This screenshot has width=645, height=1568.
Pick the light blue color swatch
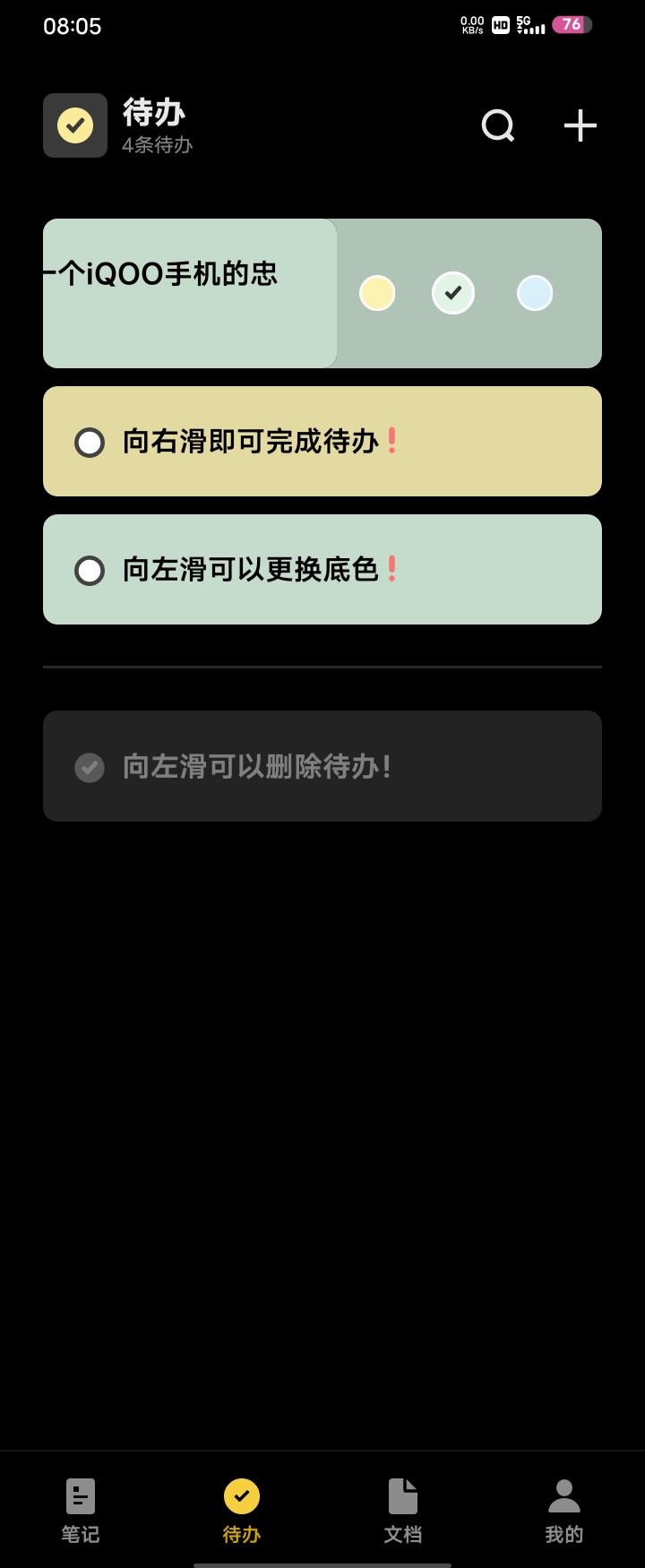[x=535, y=293]
